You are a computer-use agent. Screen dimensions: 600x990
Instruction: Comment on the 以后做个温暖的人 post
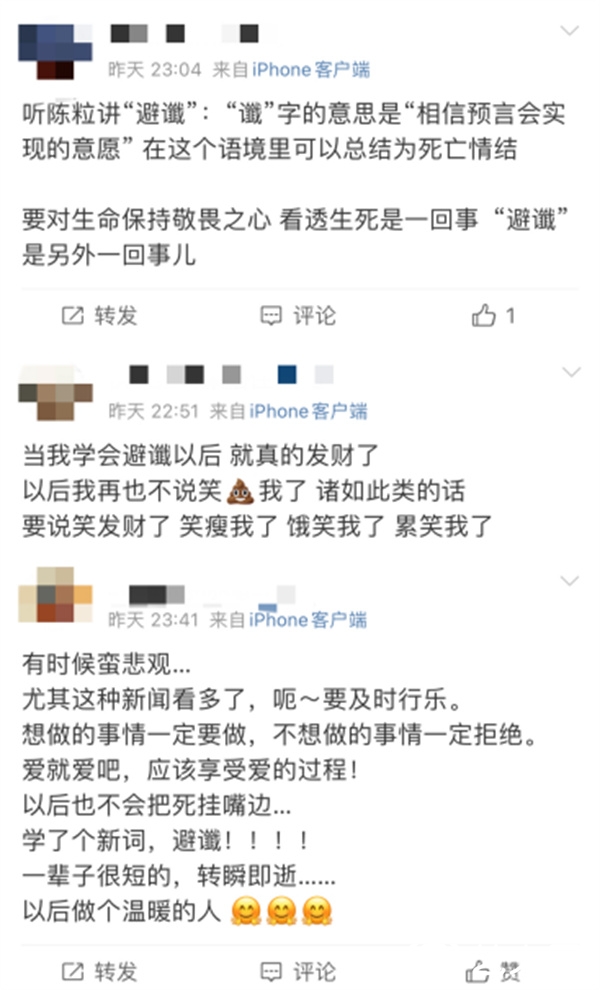[x=298, y=970]
